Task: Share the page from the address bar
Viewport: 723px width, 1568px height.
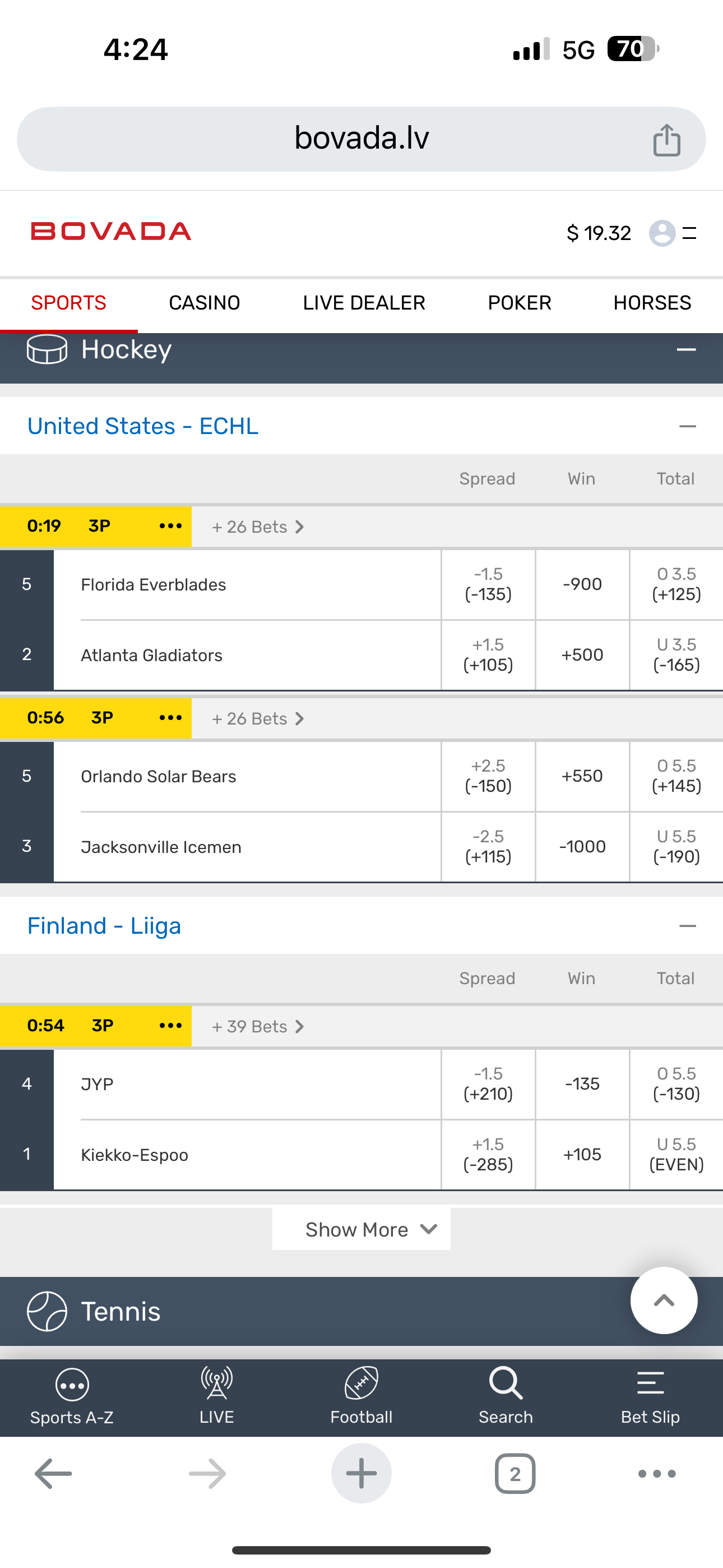Action: click(x=666, y=140)
